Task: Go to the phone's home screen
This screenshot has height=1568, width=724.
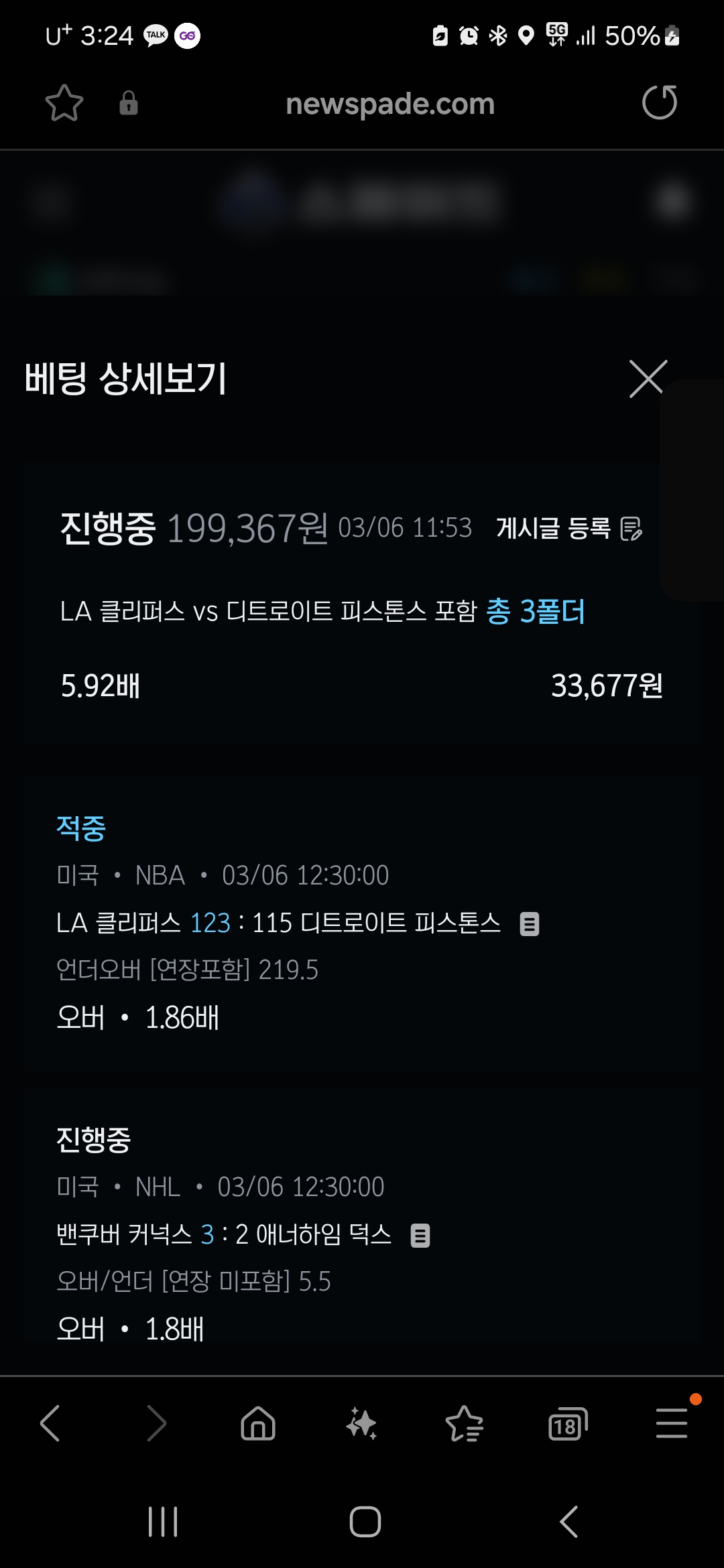Action: click(365, 1521)
